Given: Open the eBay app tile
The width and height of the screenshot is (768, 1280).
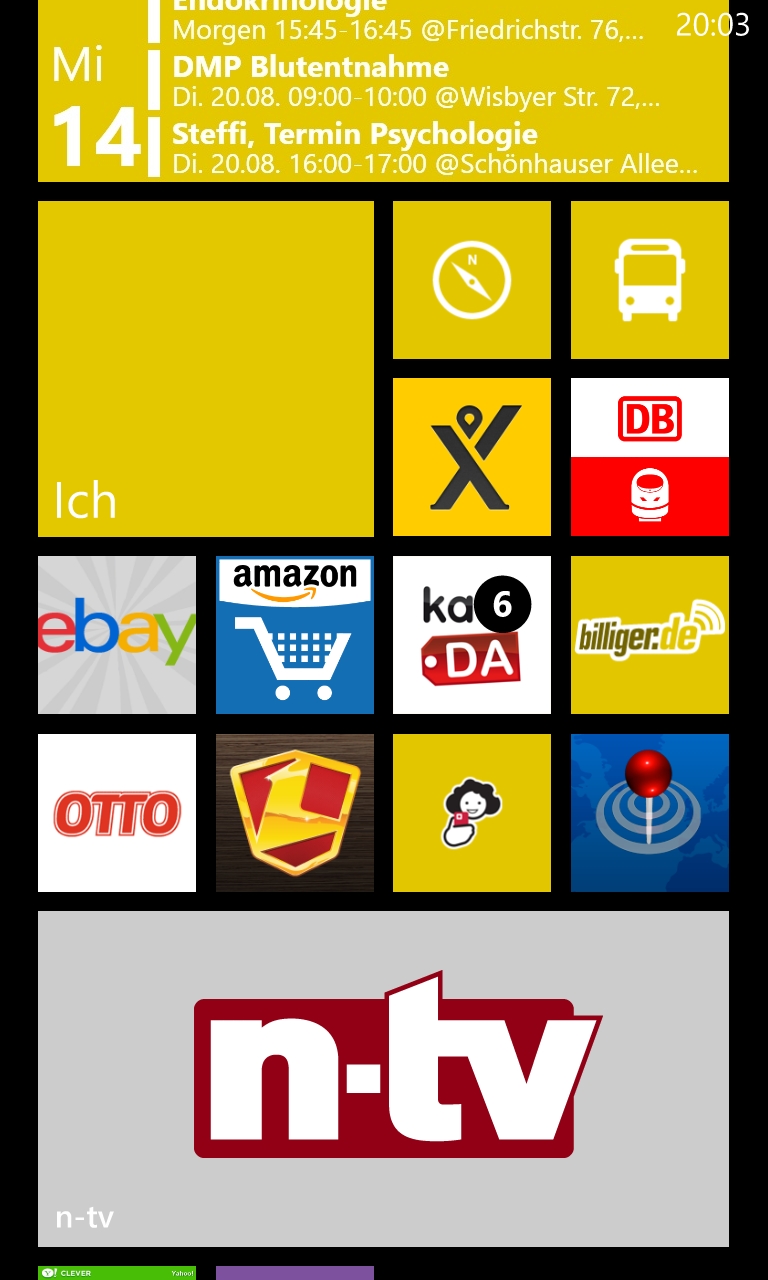Looking at the screenshot, I should pyautogui.click(x=117, y=635).
